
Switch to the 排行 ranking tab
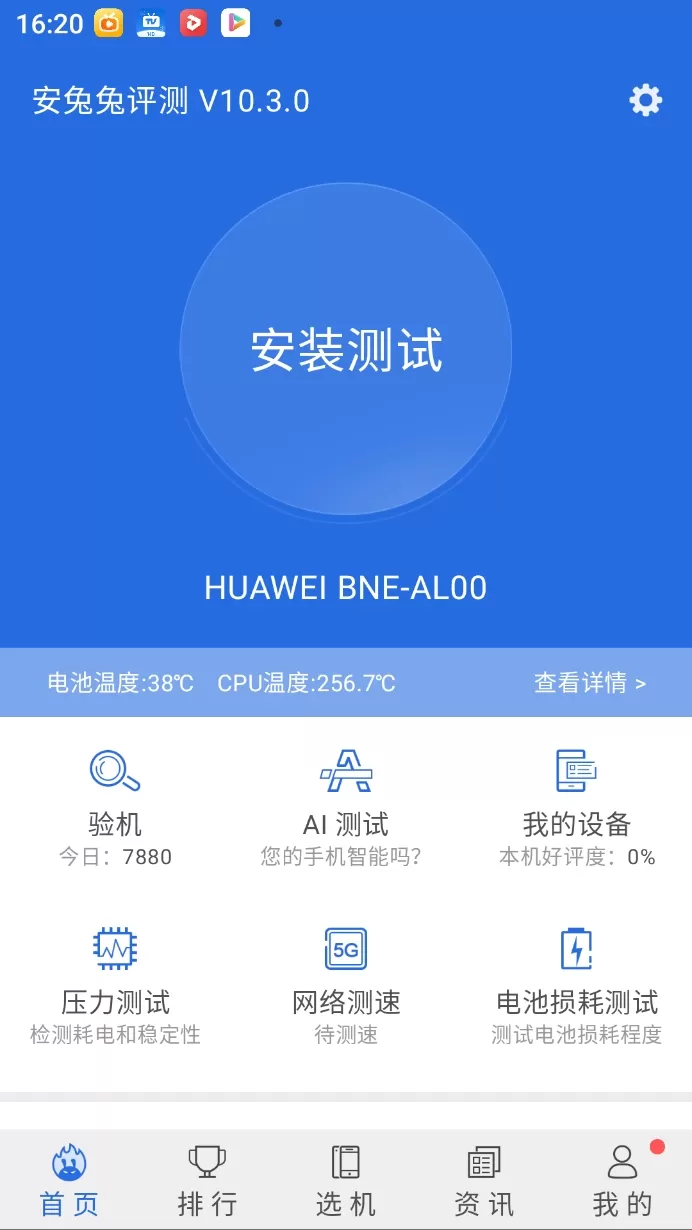(207, 1180)
